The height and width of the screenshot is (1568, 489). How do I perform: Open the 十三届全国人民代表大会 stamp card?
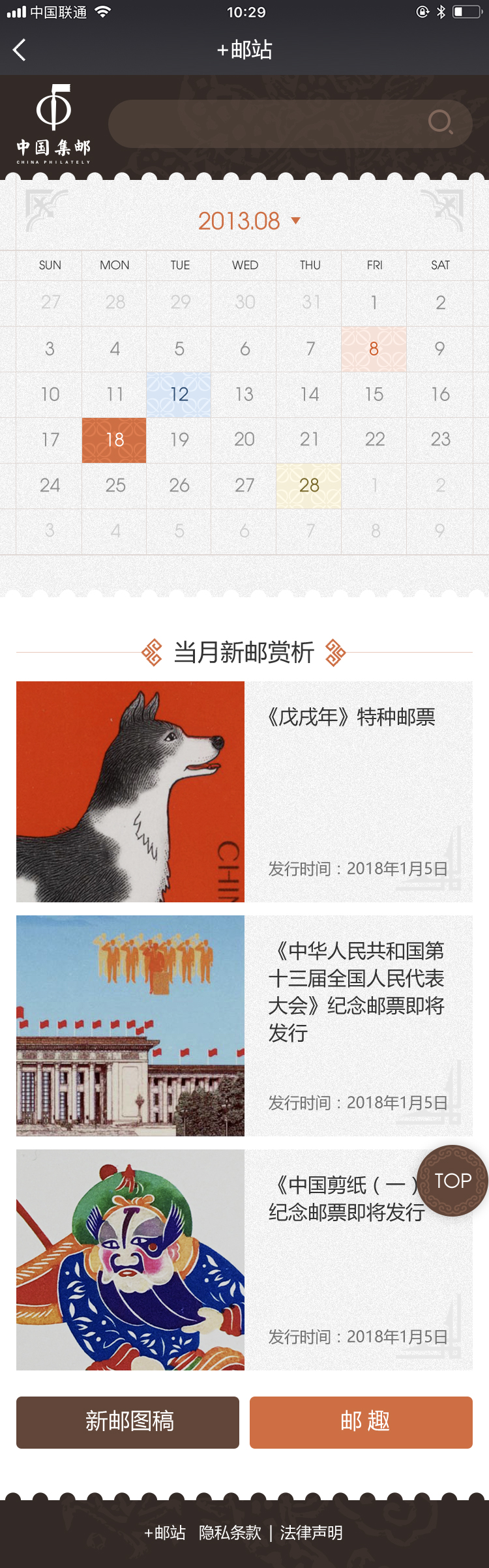244,1026
